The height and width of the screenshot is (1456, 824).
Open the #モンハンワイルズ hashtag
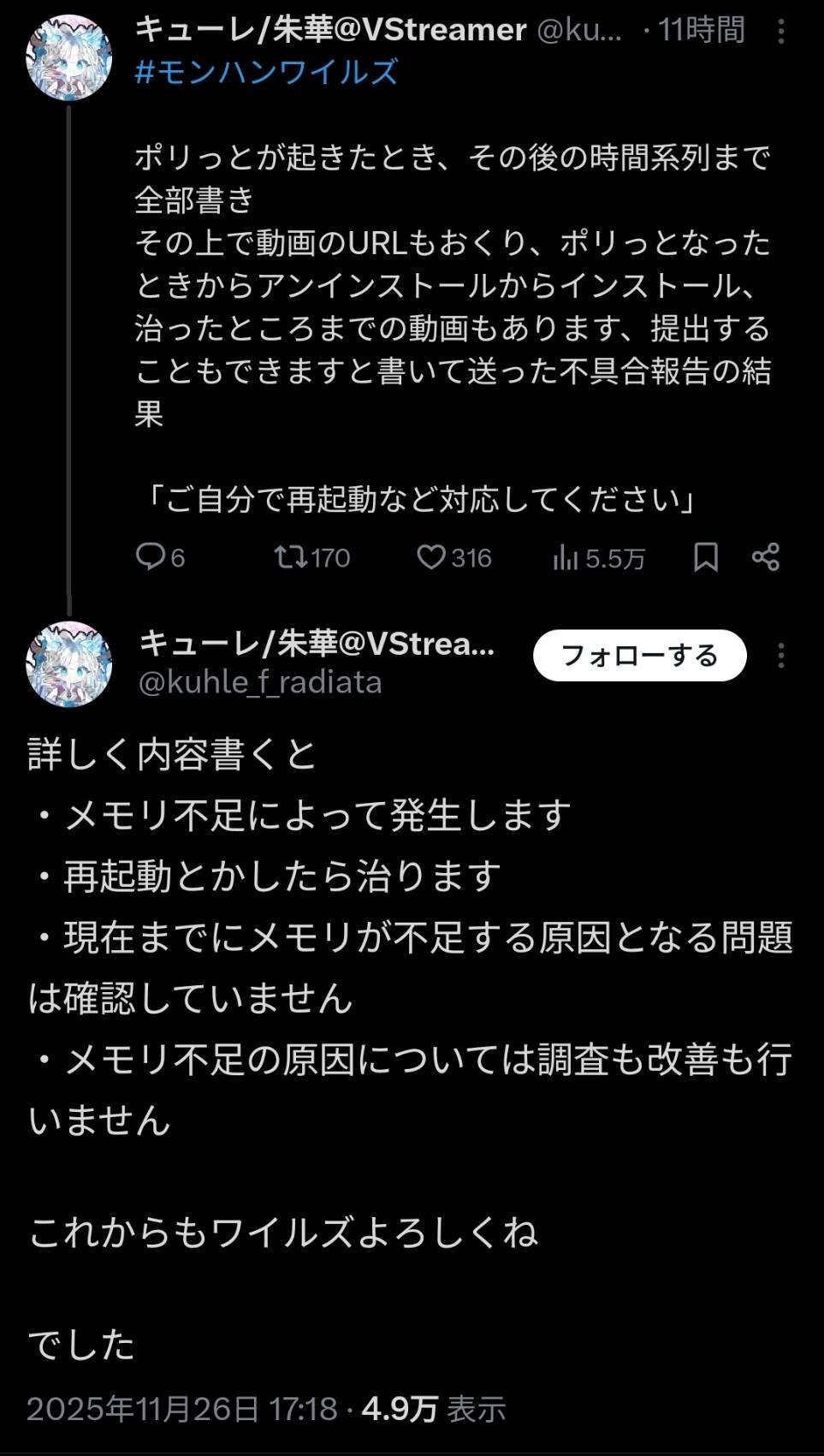[x=266, y=72]
